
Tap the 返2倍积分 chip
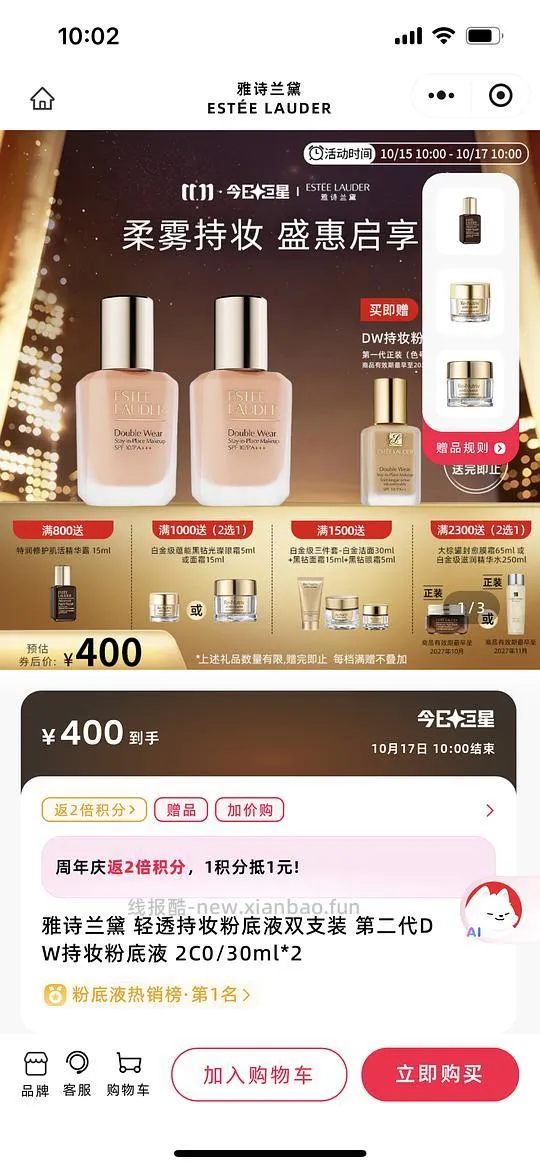94,810
